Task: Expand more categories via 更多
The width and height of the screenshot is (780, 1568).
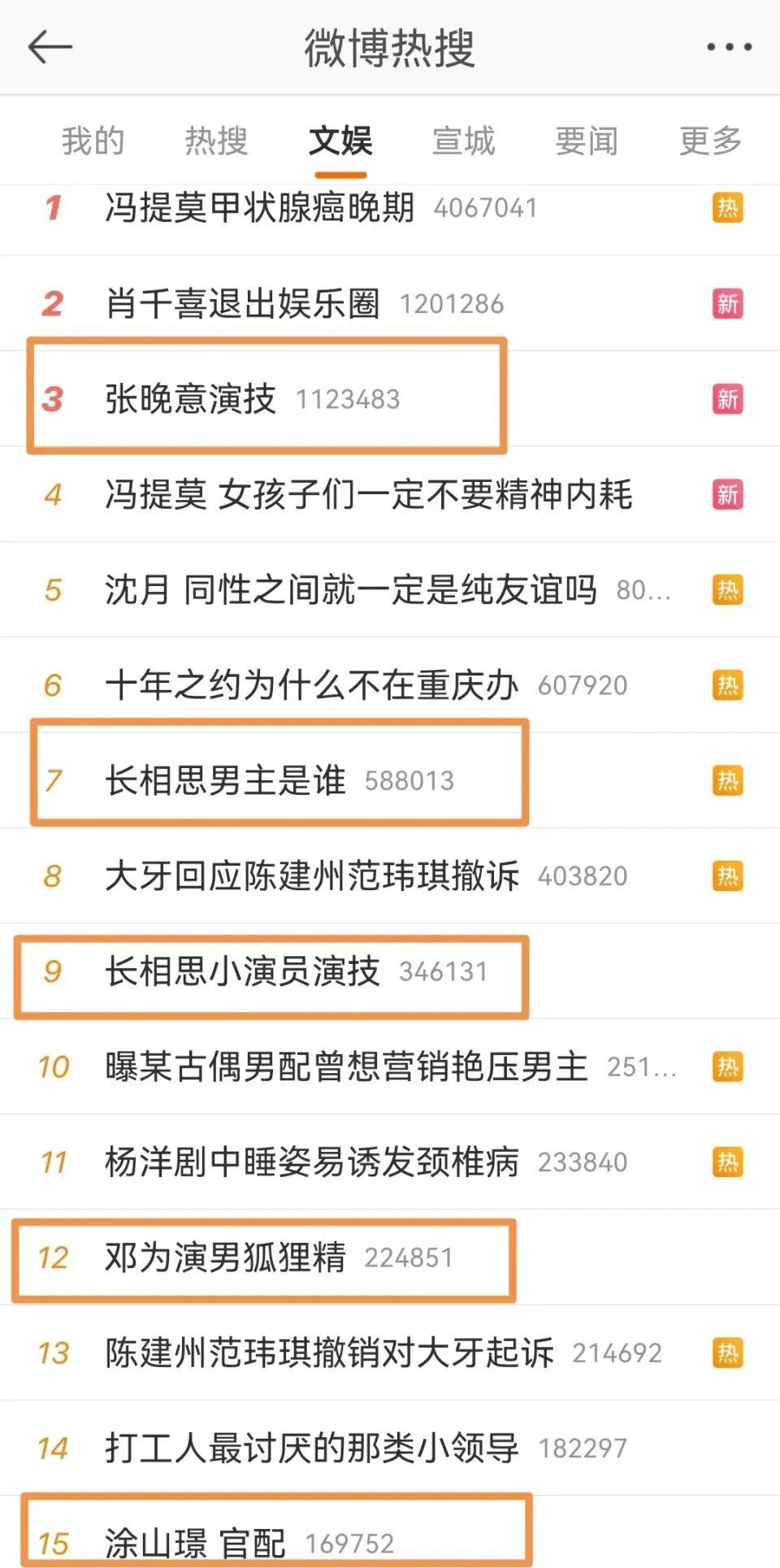Action: [708, 140]
